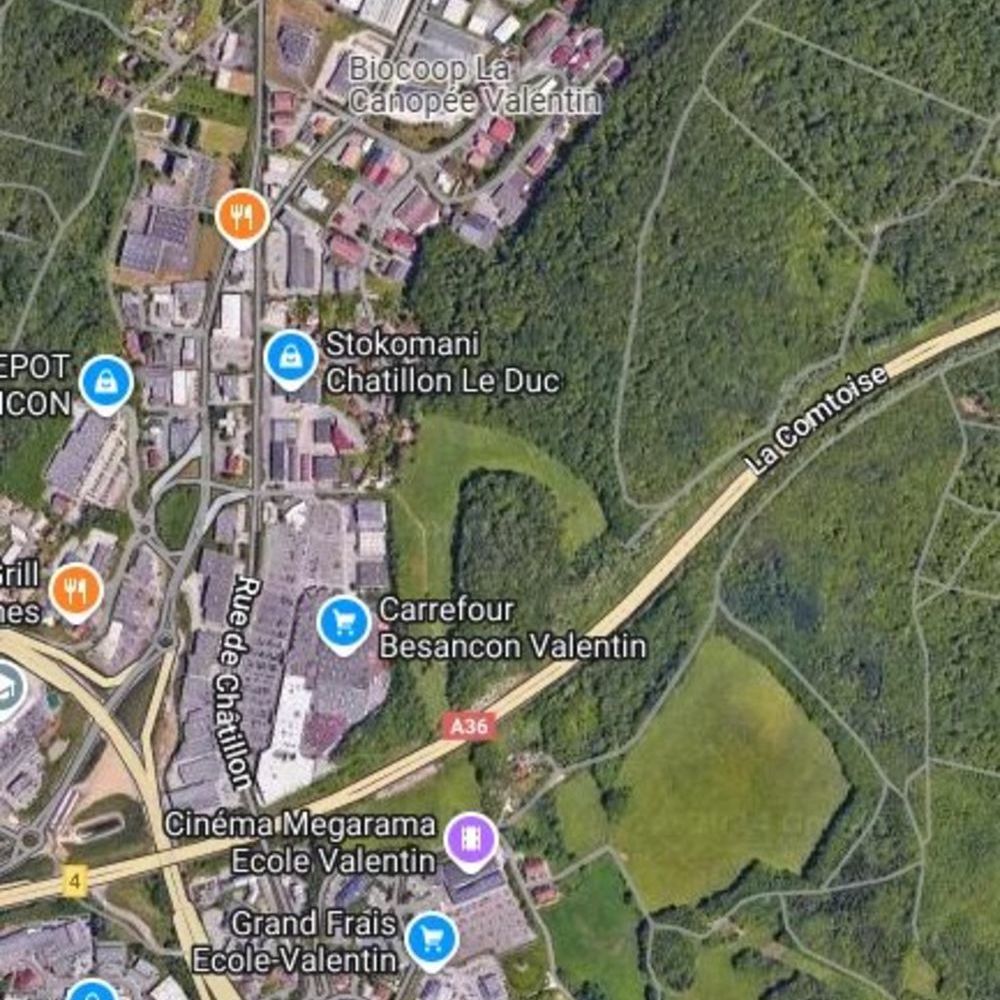1000x1000 pixels.
Task: Open the Grill restaurant pin
Action: pos(76,590)
